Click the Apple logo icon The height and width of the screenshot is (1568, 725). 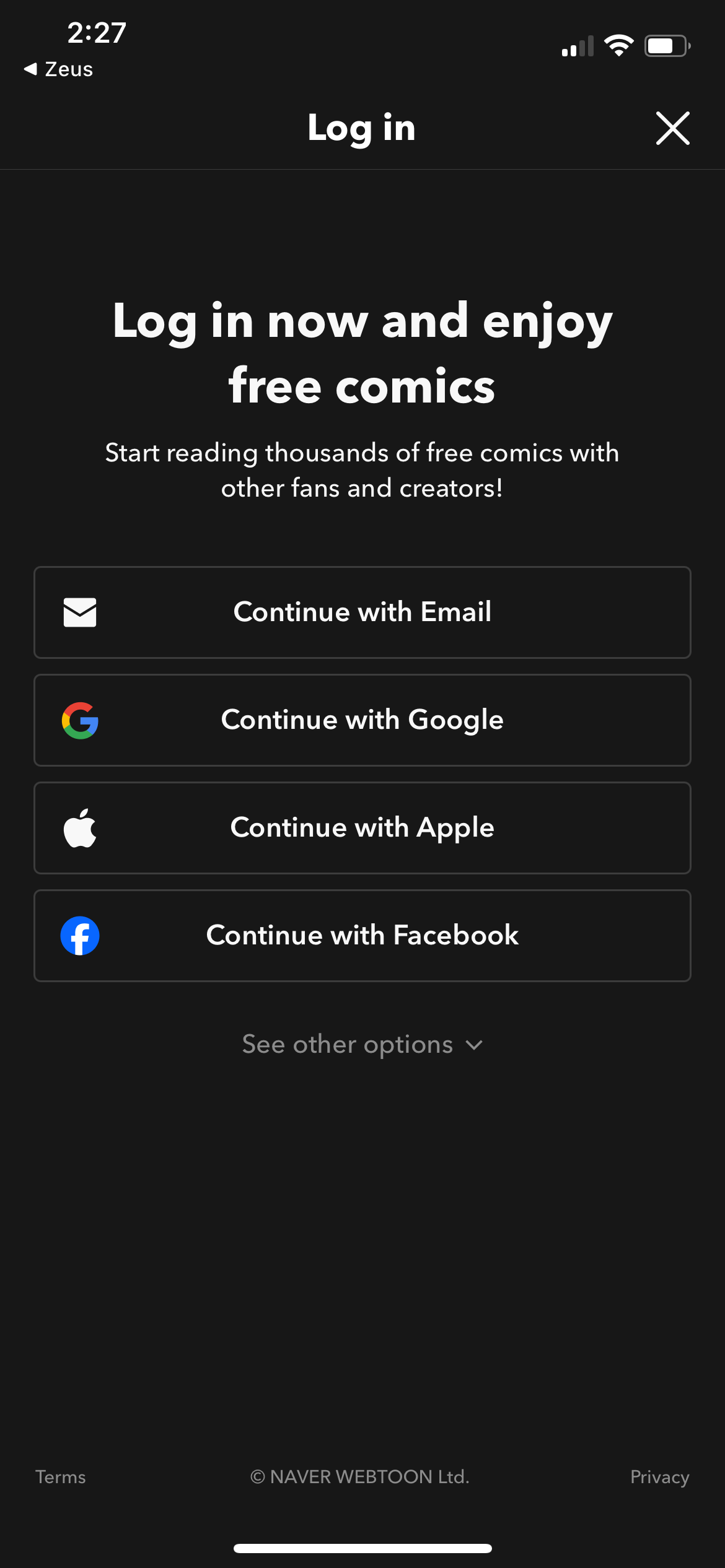tap(80, 827)
